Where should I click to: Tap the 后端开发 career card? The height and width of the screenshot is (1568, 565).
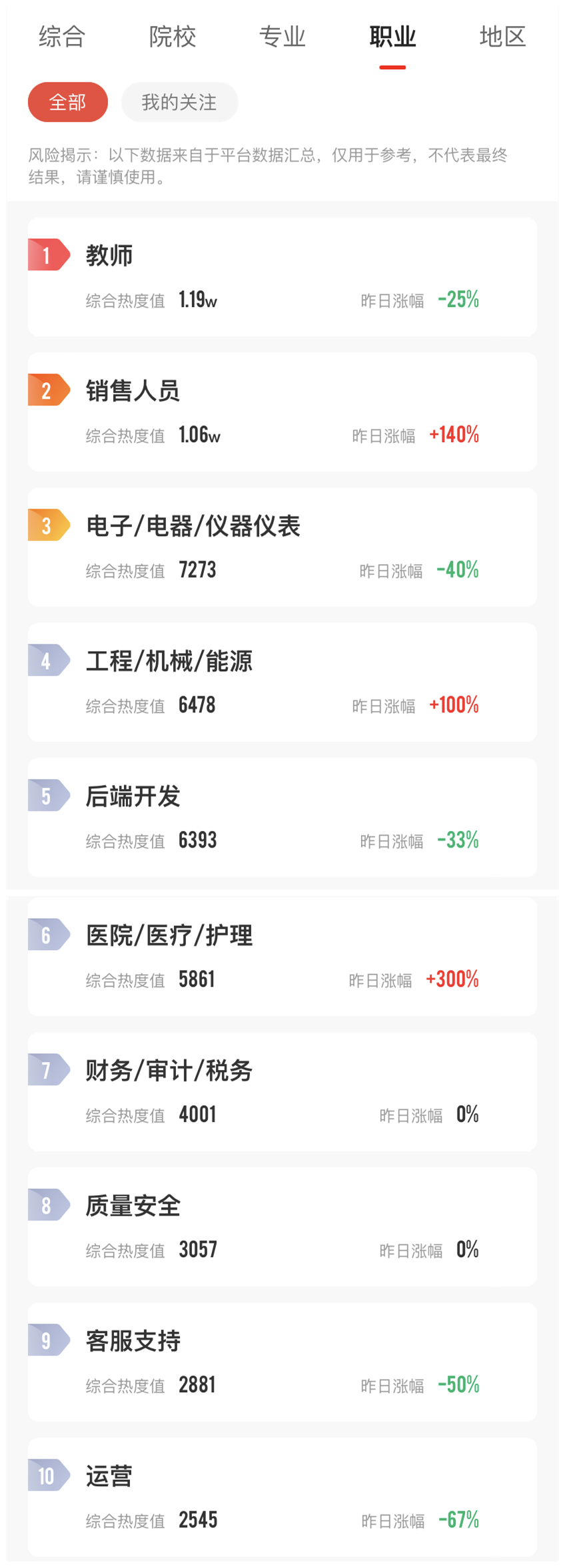point(282,817)
